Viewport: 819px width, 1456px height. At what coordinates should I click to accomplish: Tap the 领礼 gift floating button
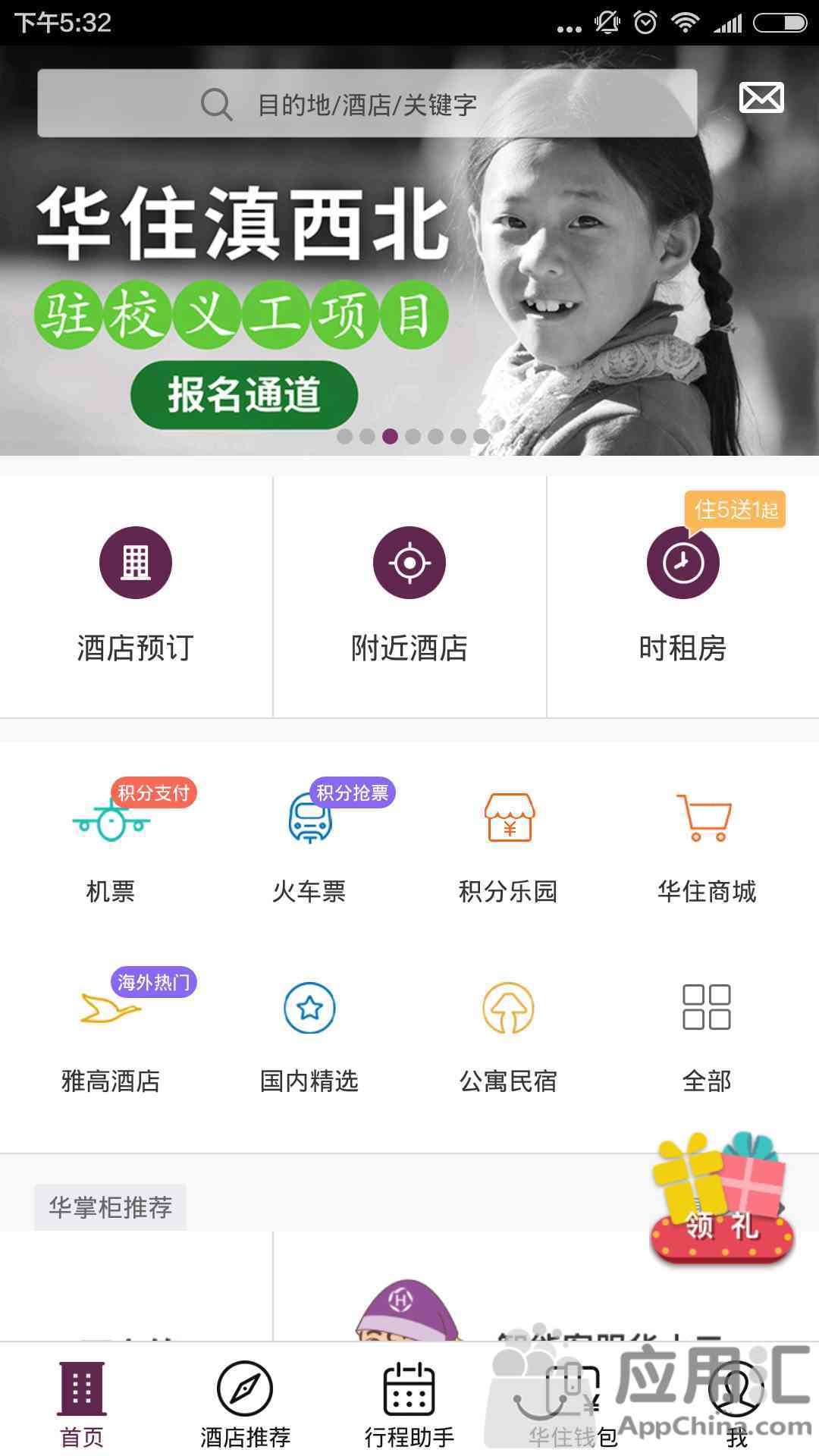tap(720, 1202)
